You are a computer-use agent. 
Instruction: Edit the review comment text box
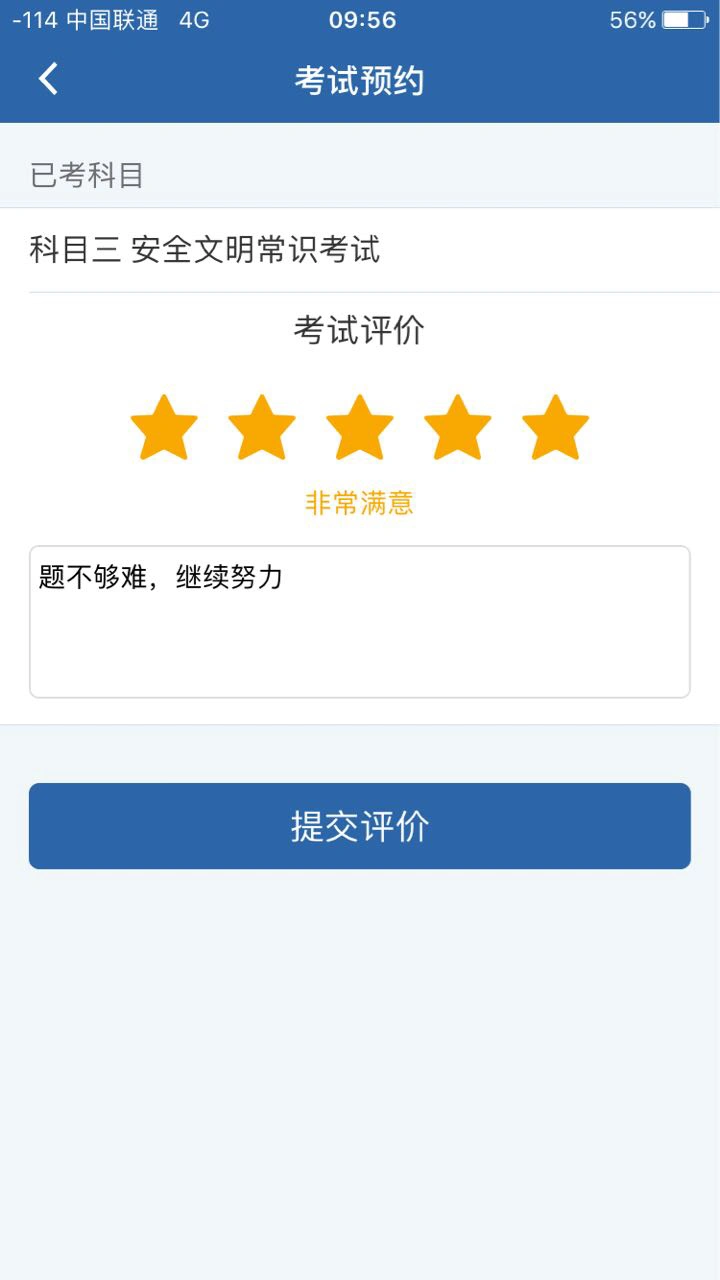(x=360, y=622)
